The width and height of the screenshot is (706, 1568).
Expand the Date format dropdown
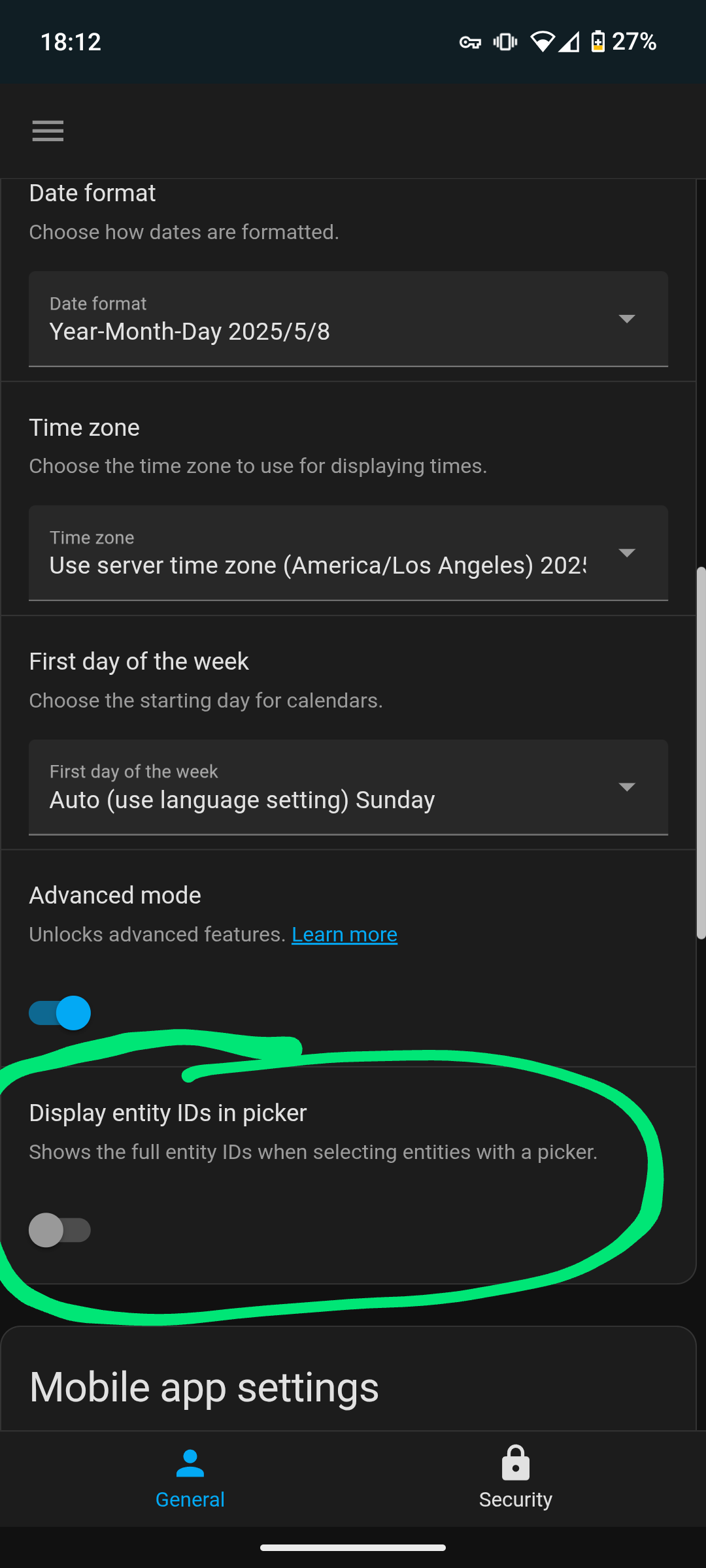pos(348,319)
